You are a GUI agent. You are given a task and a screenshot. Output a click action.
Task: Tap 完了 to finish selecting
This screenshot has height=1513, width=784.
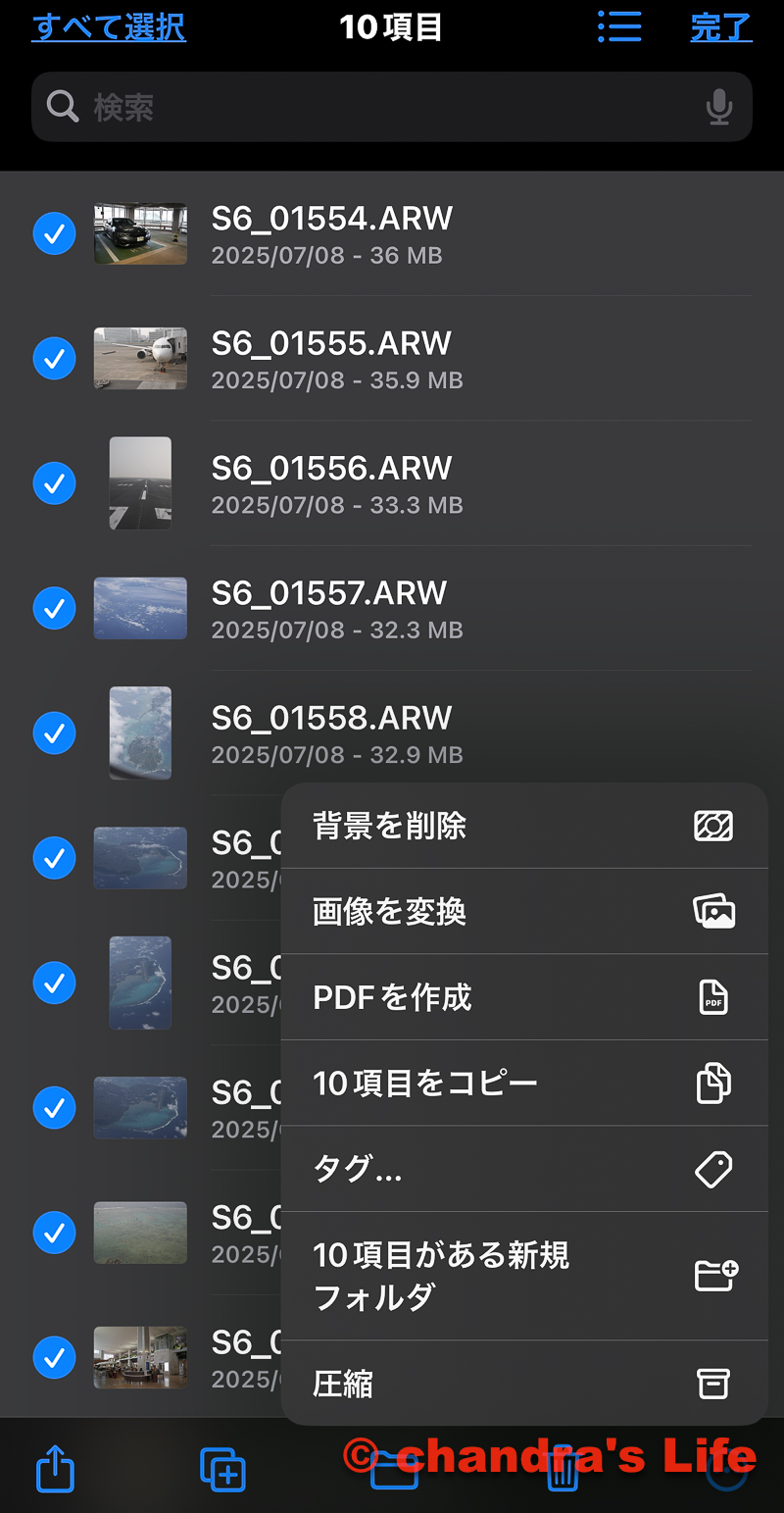tap(720, 27)
